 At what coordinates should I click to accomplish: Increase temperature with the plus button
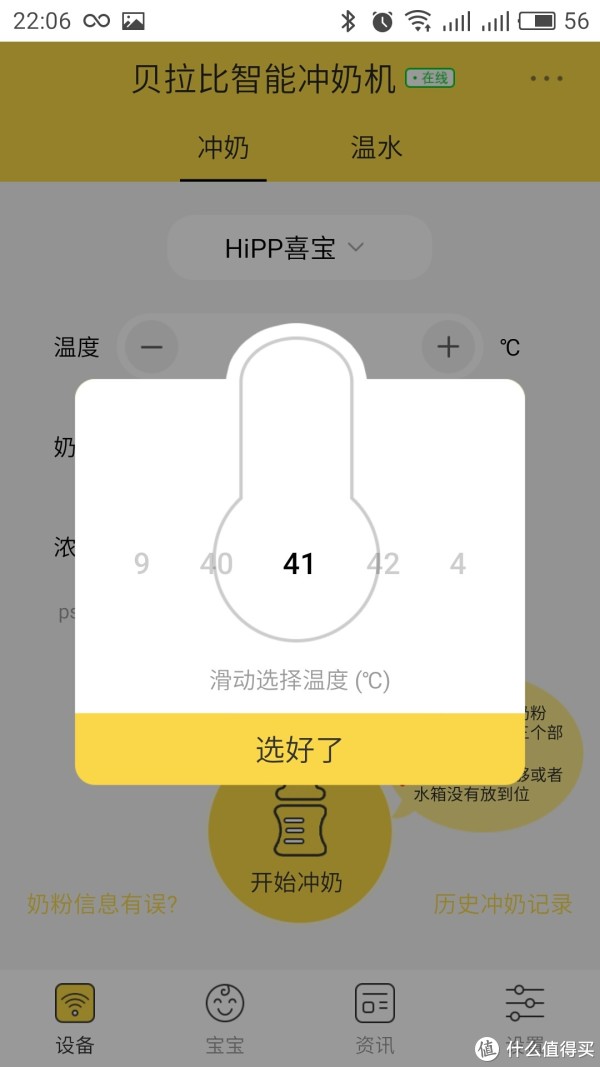point(448,347)
